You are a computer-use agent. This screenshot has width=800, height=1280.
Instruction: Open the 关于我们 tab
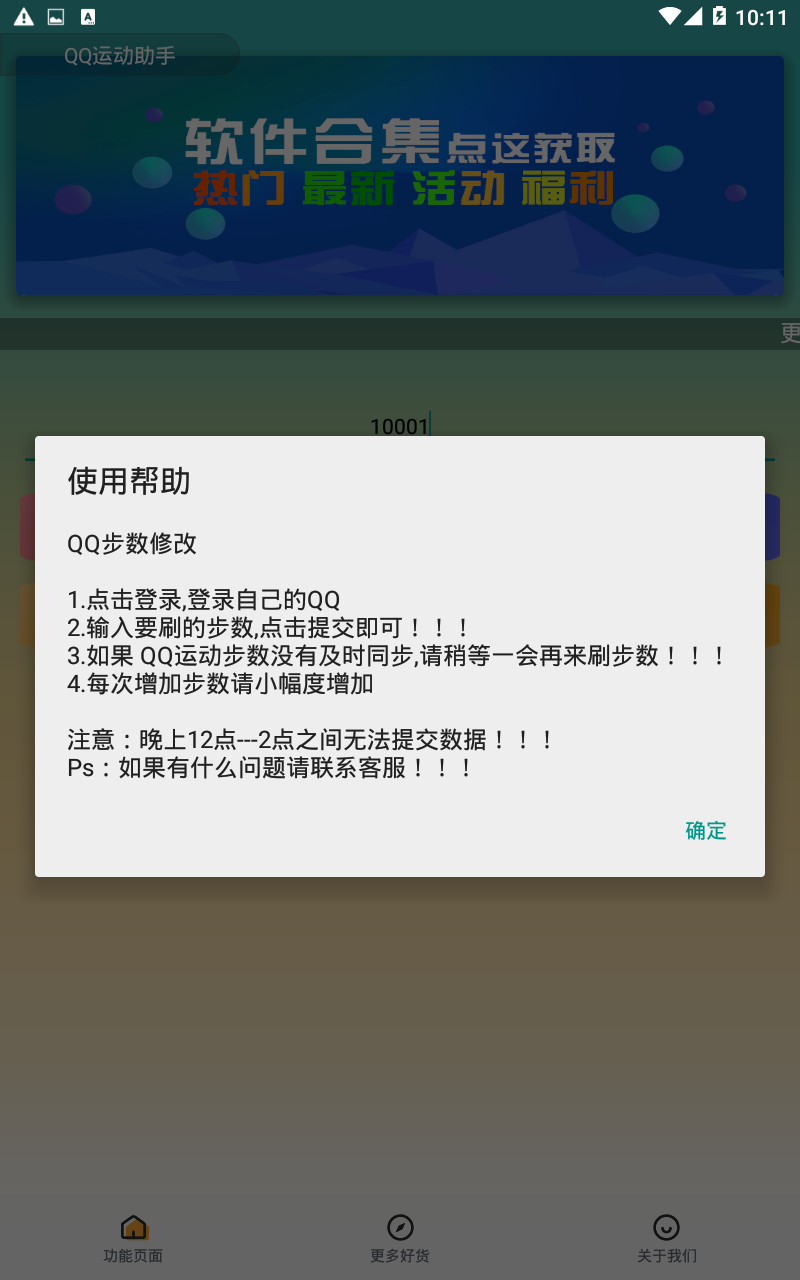(x=666, y=1238)
